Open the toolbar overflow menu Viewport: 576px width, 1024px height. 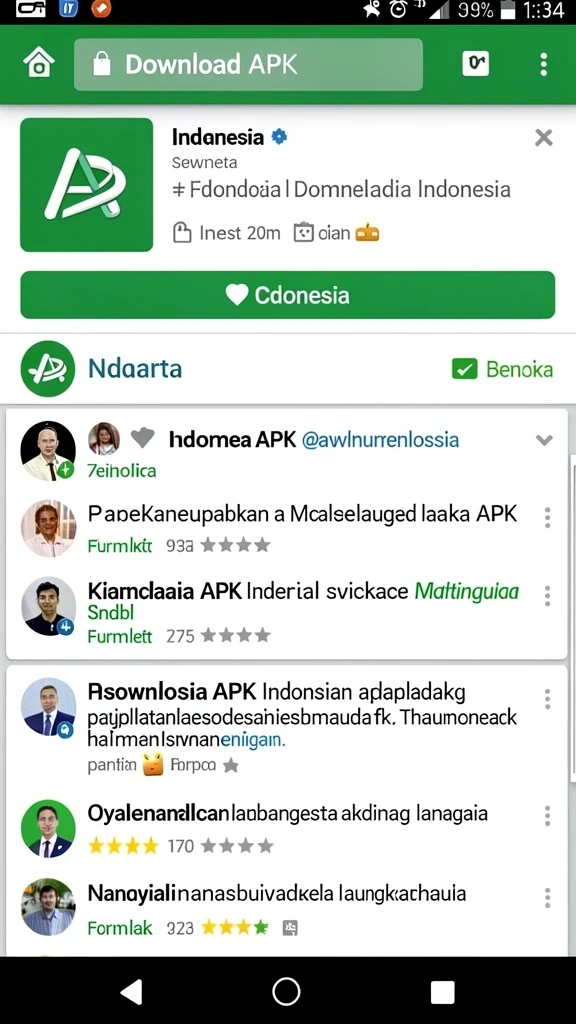[x=543, y=65]
